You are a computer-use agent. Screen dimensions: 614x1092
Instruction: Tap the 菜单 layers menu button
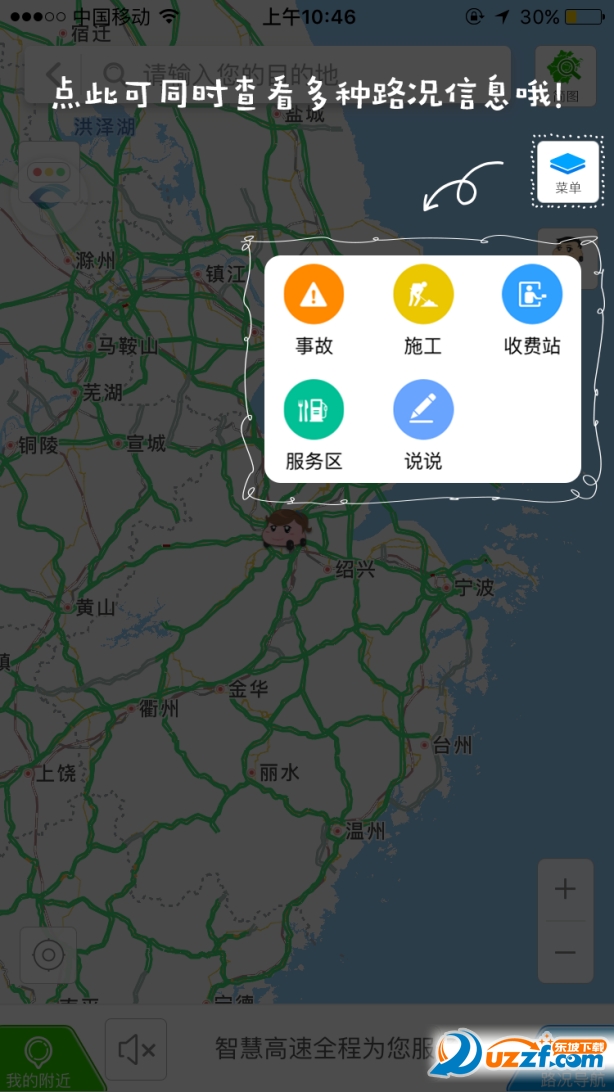568,171
